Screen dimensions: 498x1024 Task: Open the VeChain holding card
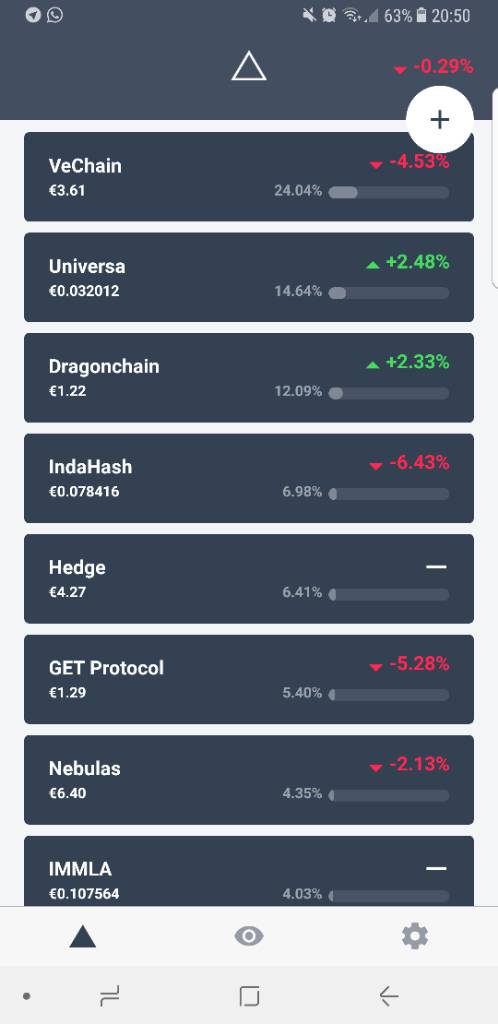pyautogui.click(x=249, y=177)
